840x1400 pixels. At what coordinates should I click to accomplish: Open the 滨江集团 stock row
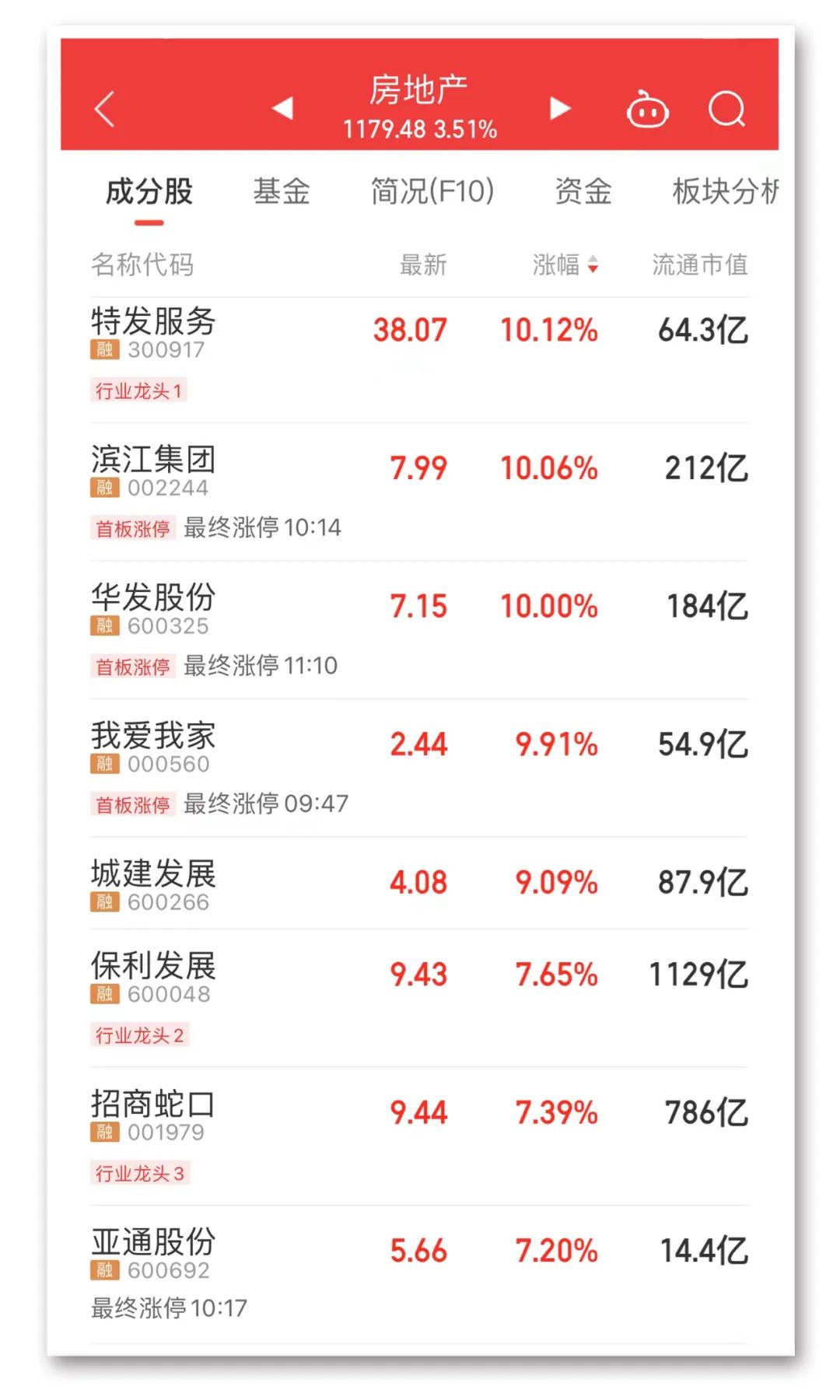coord(419,492)
